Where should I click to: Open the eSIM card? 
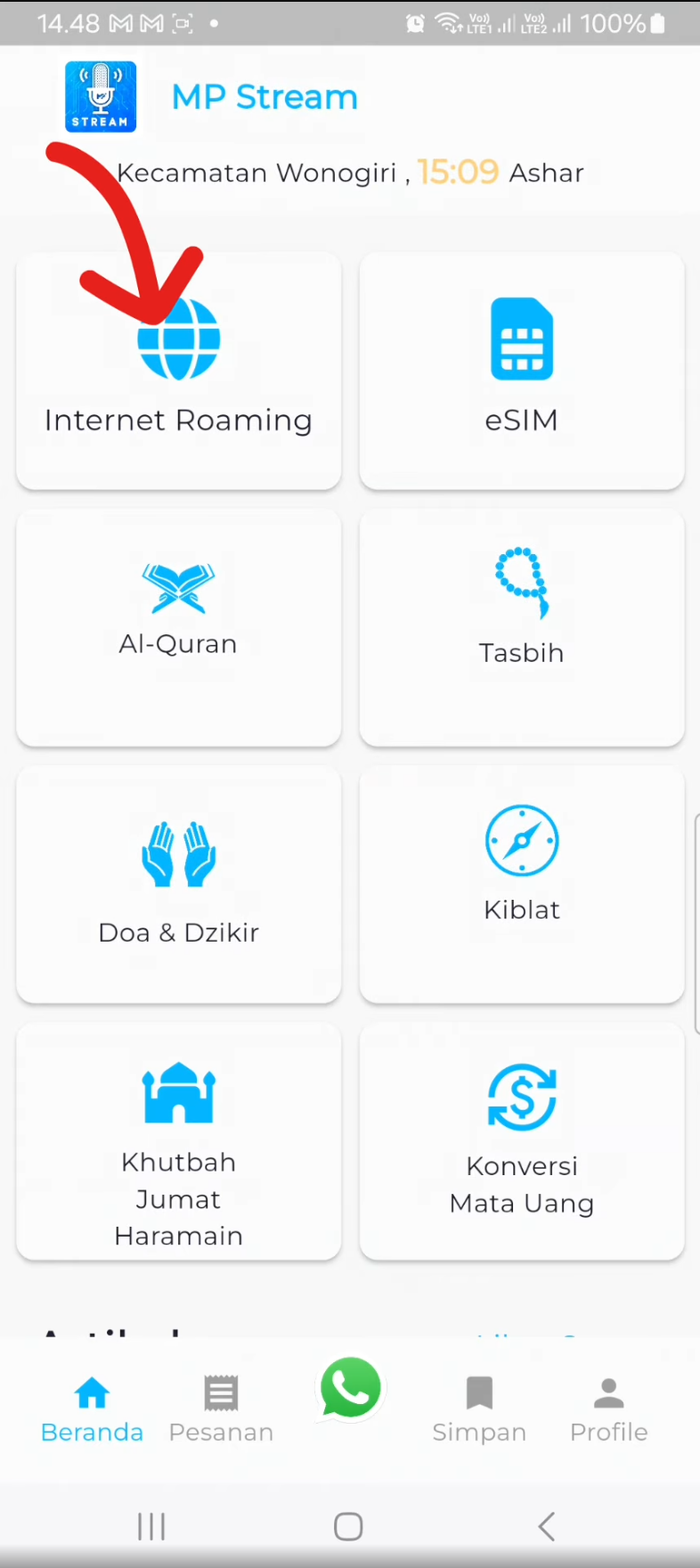pyautogui.click(x=522, y=371)
